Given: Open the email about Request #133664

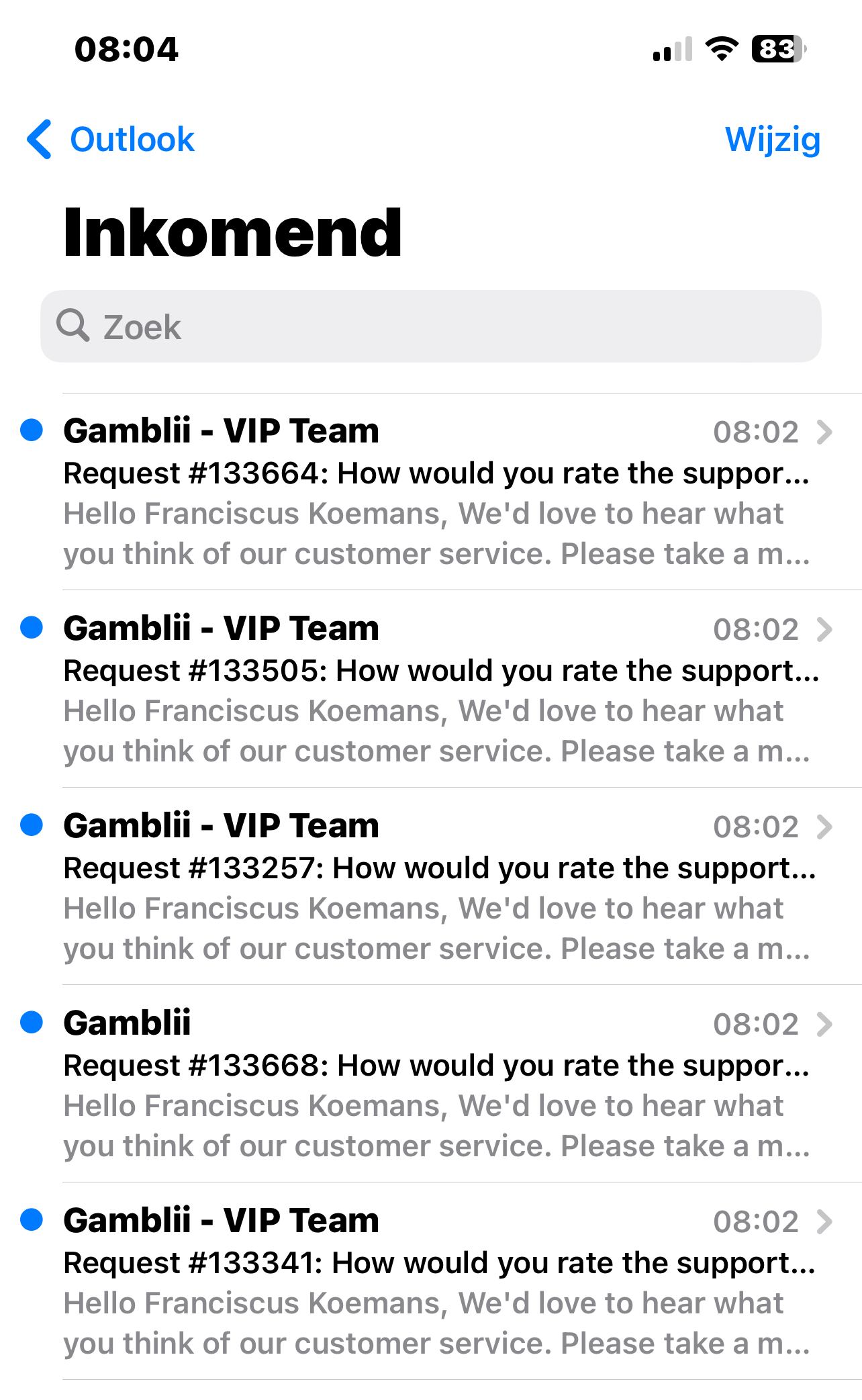Looking at the screenshot, I should tap(436, 492).
